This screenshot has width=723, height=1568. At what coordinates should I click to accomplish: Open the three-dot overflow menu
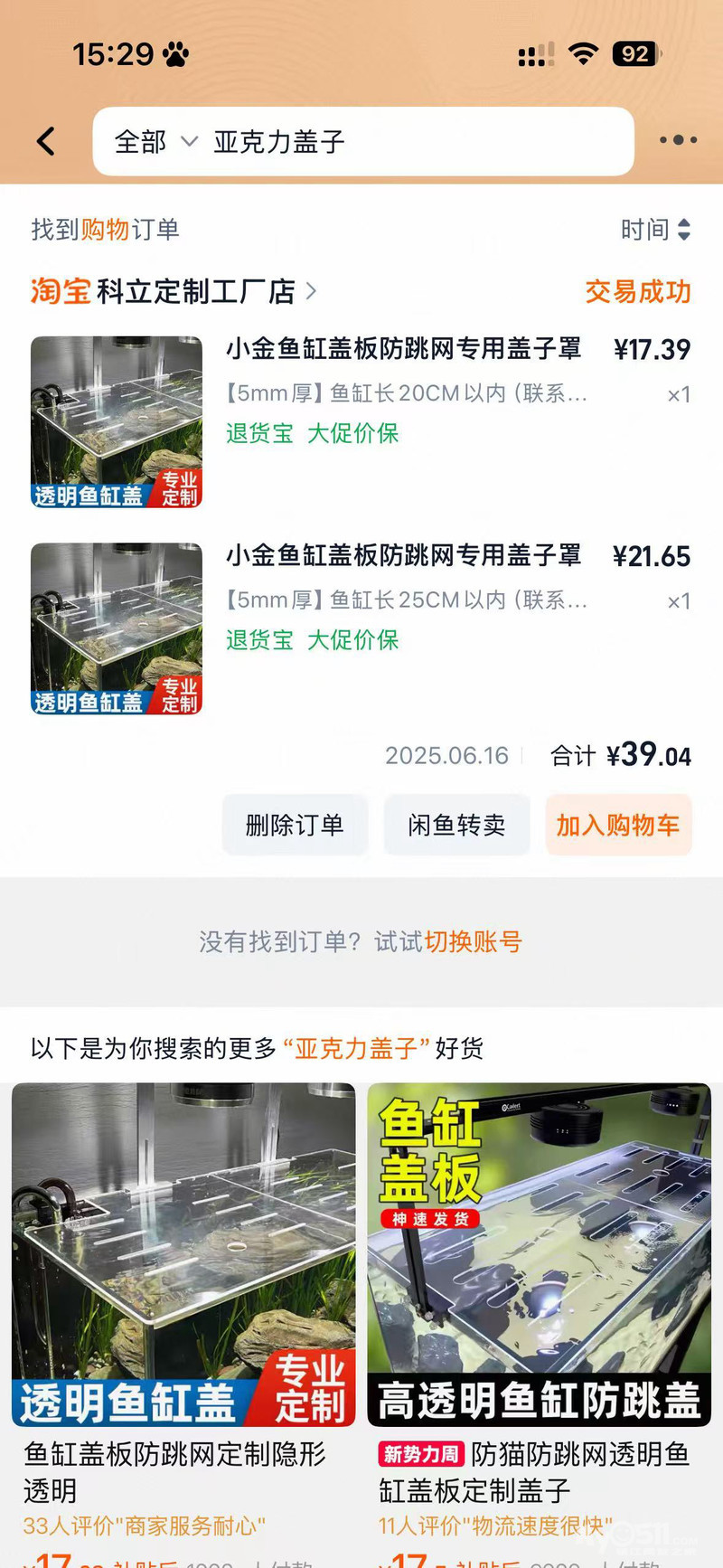pos(678,140)
